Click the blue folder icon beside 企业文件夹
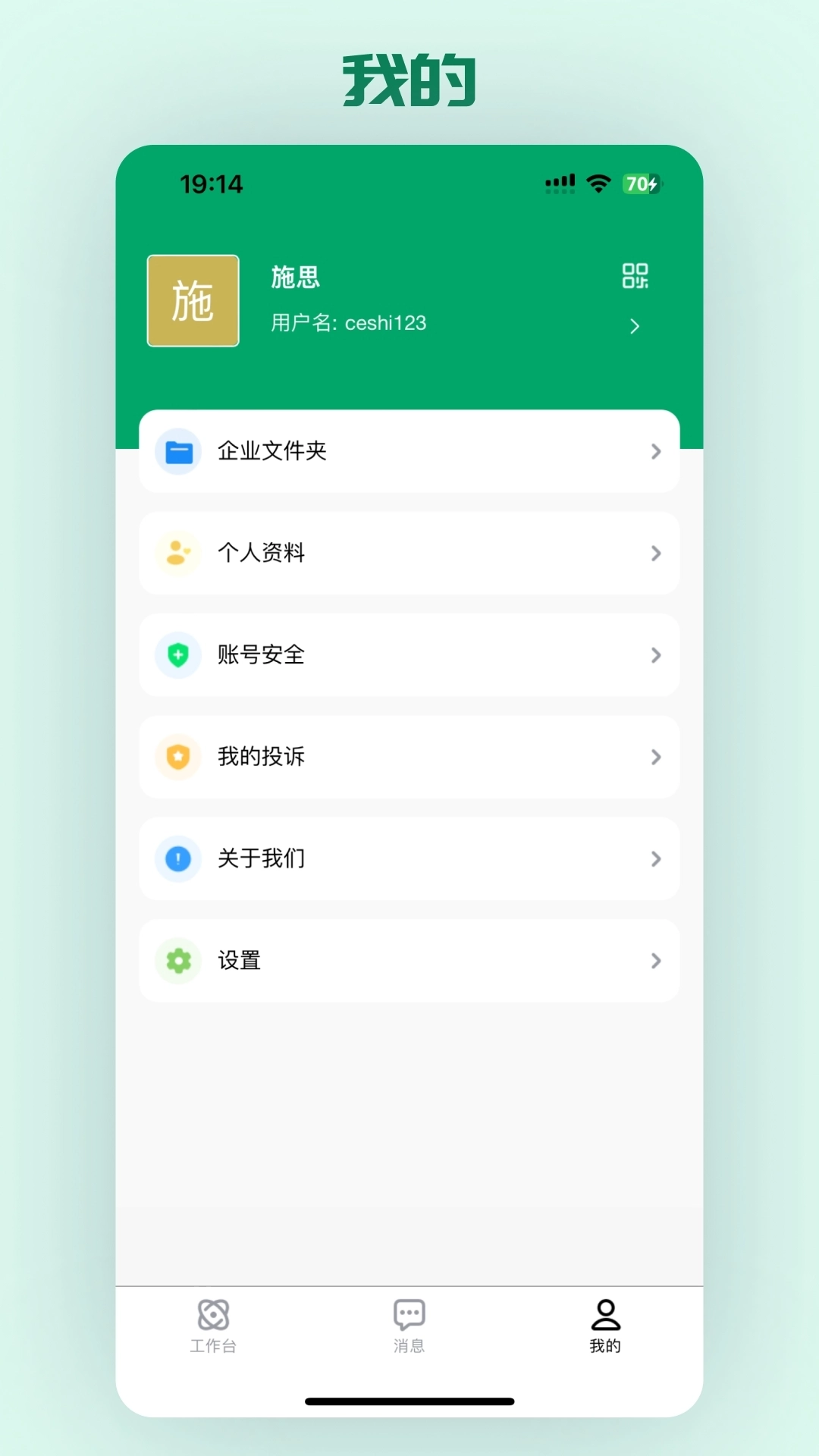 pyautogui.click(x=177, y=450)
